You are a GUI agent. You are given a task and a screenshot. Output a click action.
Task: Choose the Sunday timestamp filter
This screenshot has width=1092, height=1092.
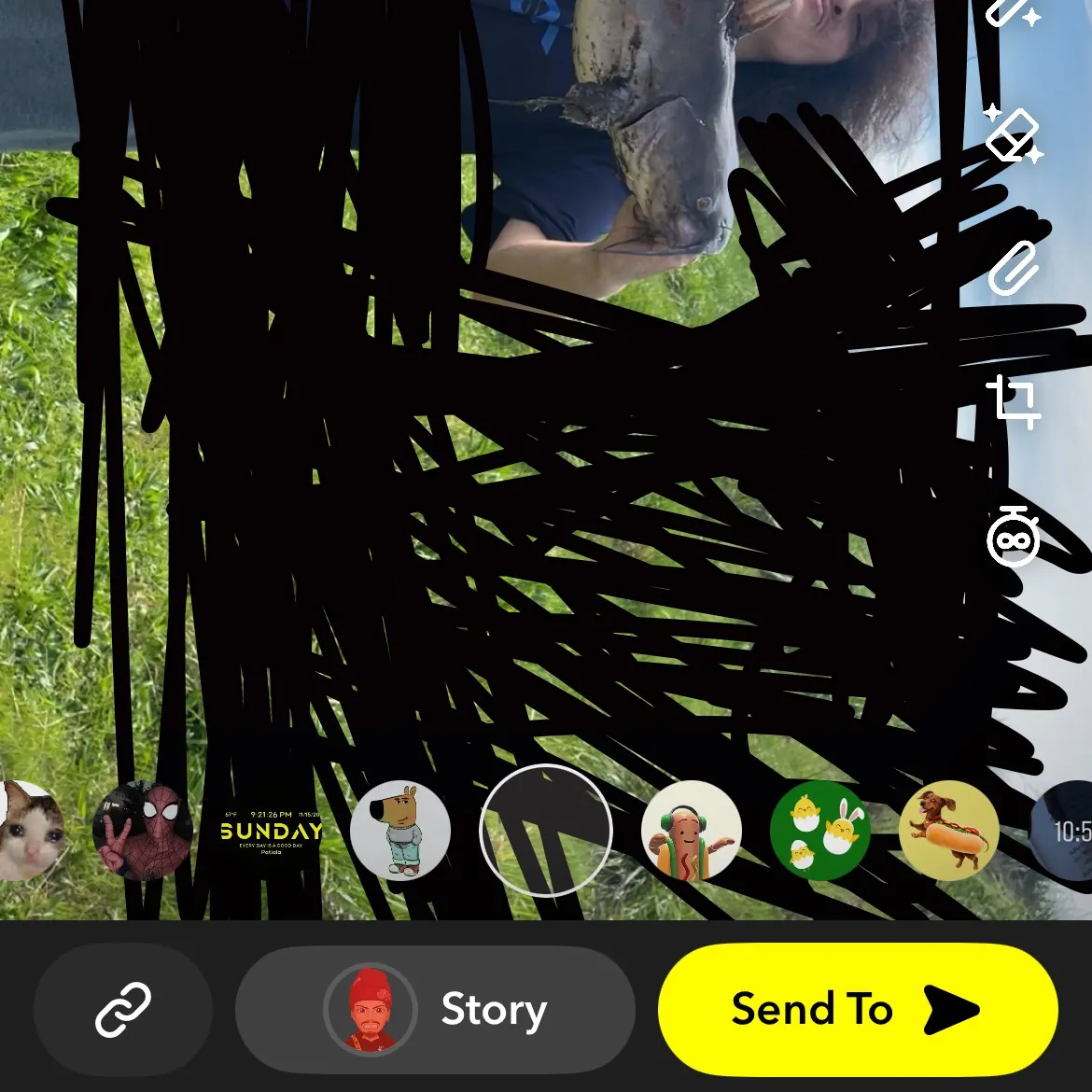click(271, 831)
